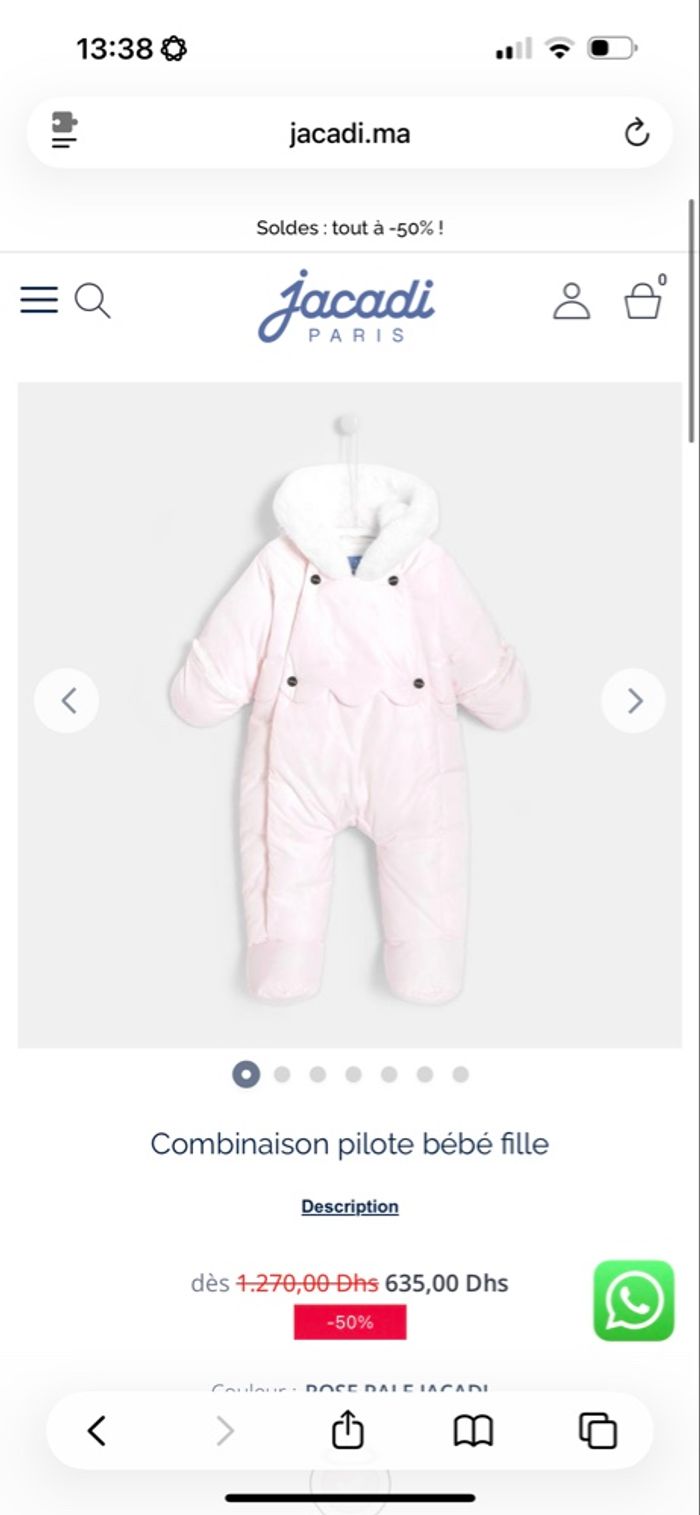Go back in Safari

96,1431
